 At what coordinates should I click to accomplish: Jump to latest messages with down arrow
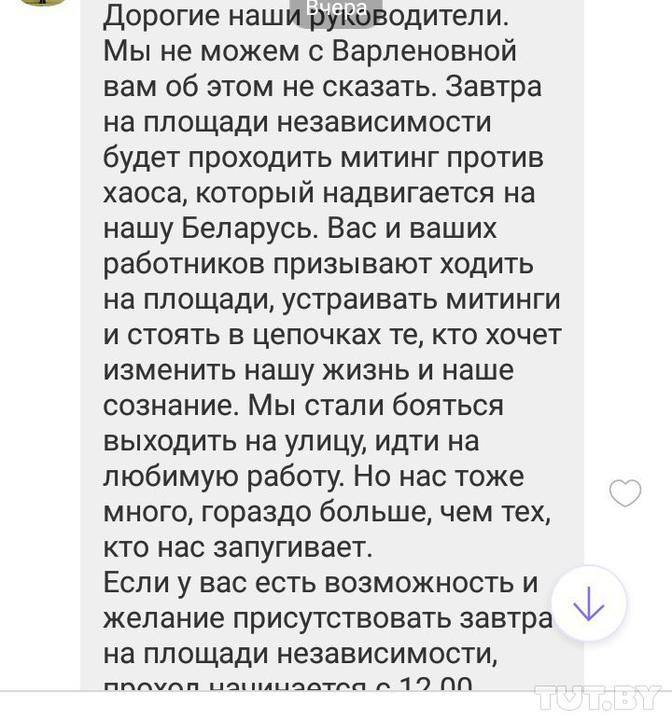[588, 604]
